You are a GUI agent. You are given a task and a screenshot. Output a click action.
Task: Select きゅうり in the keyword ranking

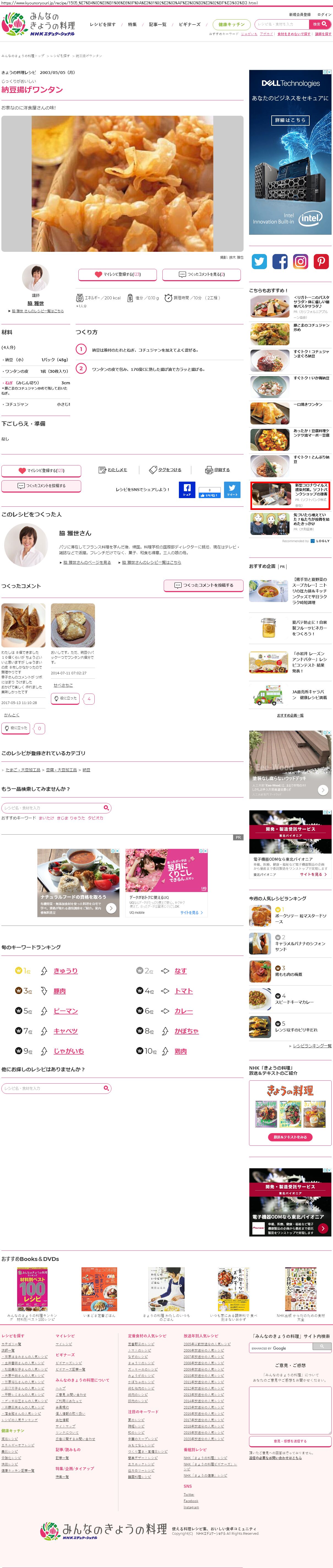(x=65, y=971)
